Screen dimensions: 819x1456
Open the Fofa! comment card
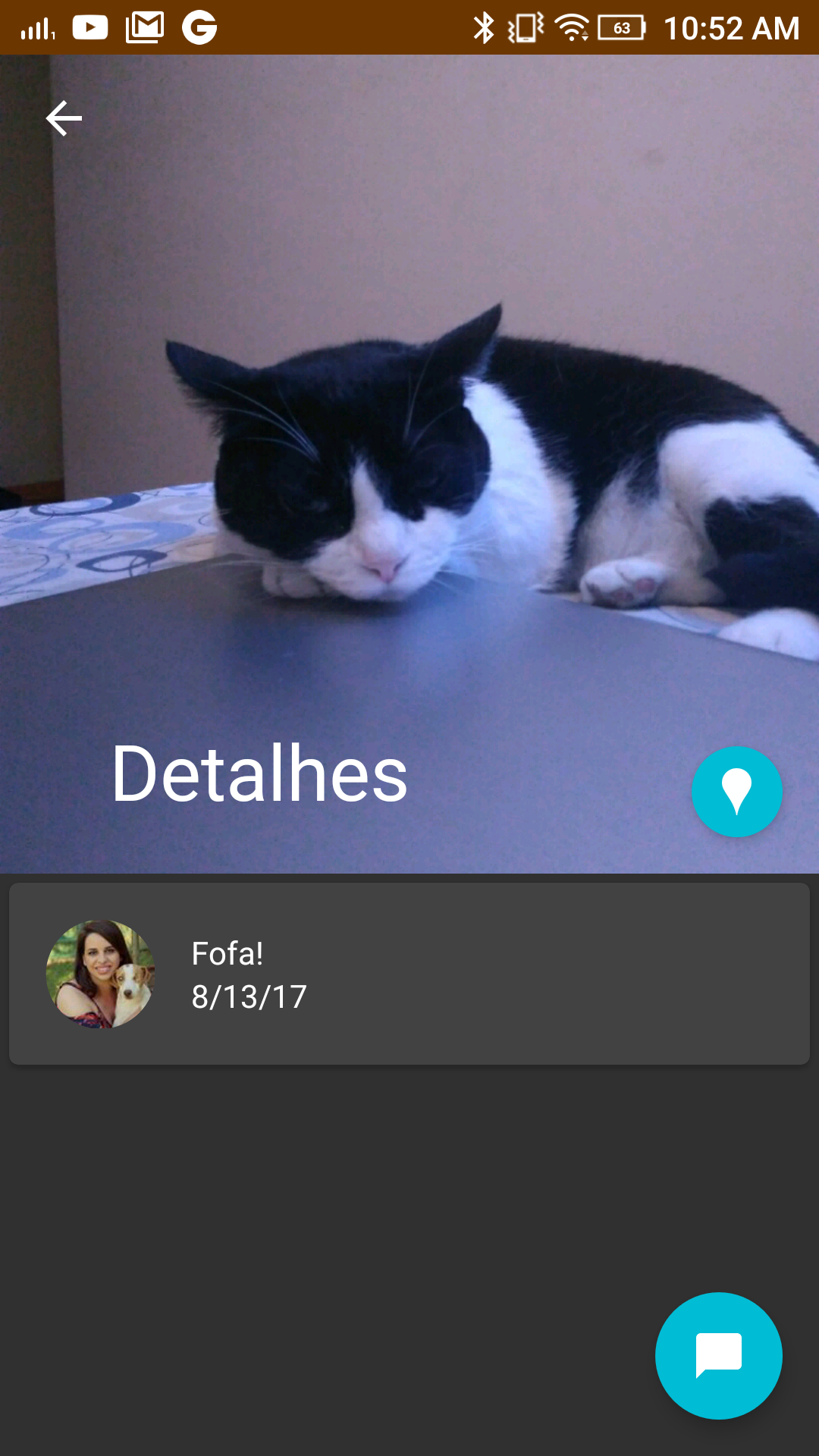pos(409,974)
